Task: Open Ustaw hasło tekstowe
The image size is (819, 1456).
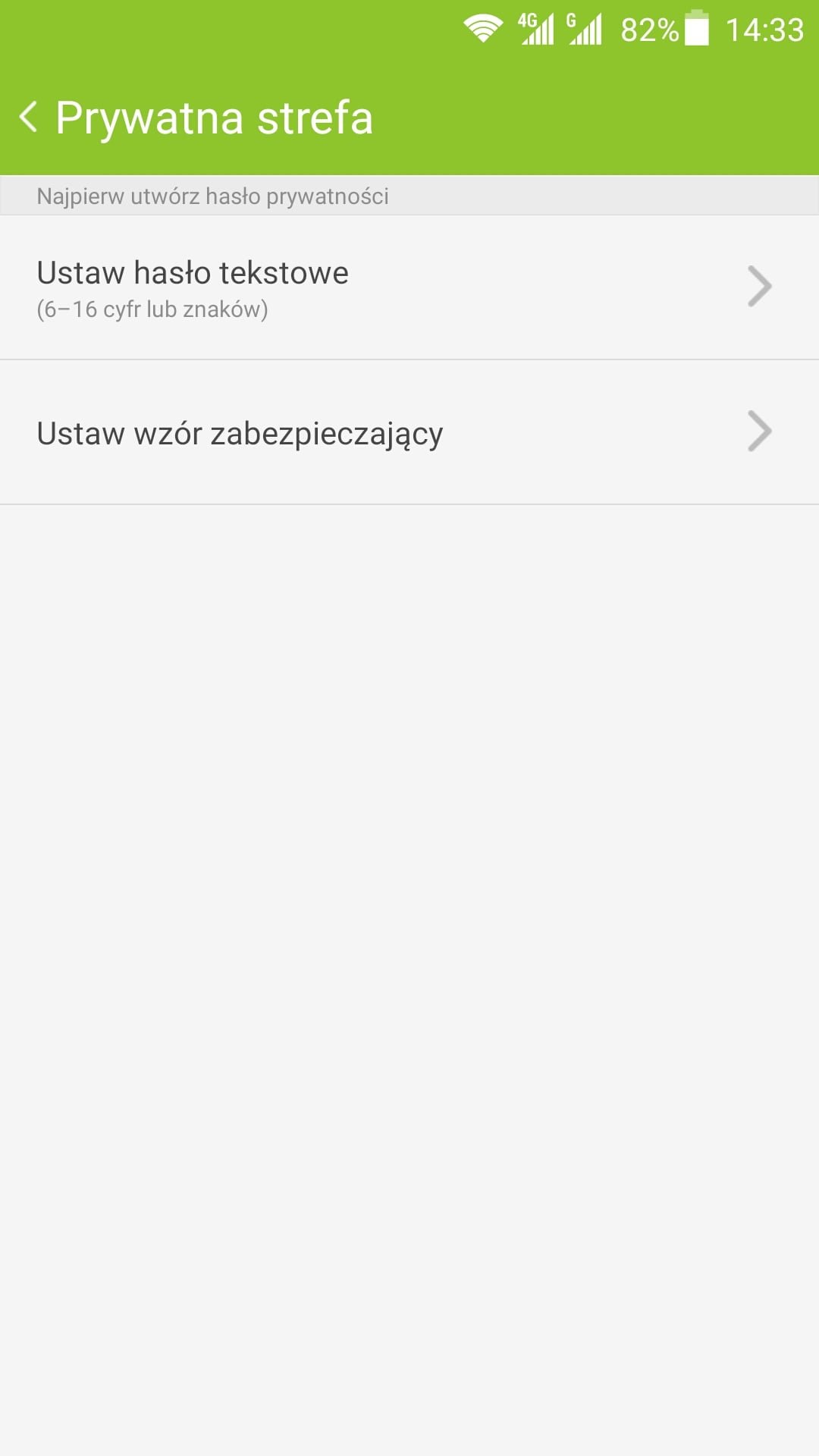Action: coord(409,287)
